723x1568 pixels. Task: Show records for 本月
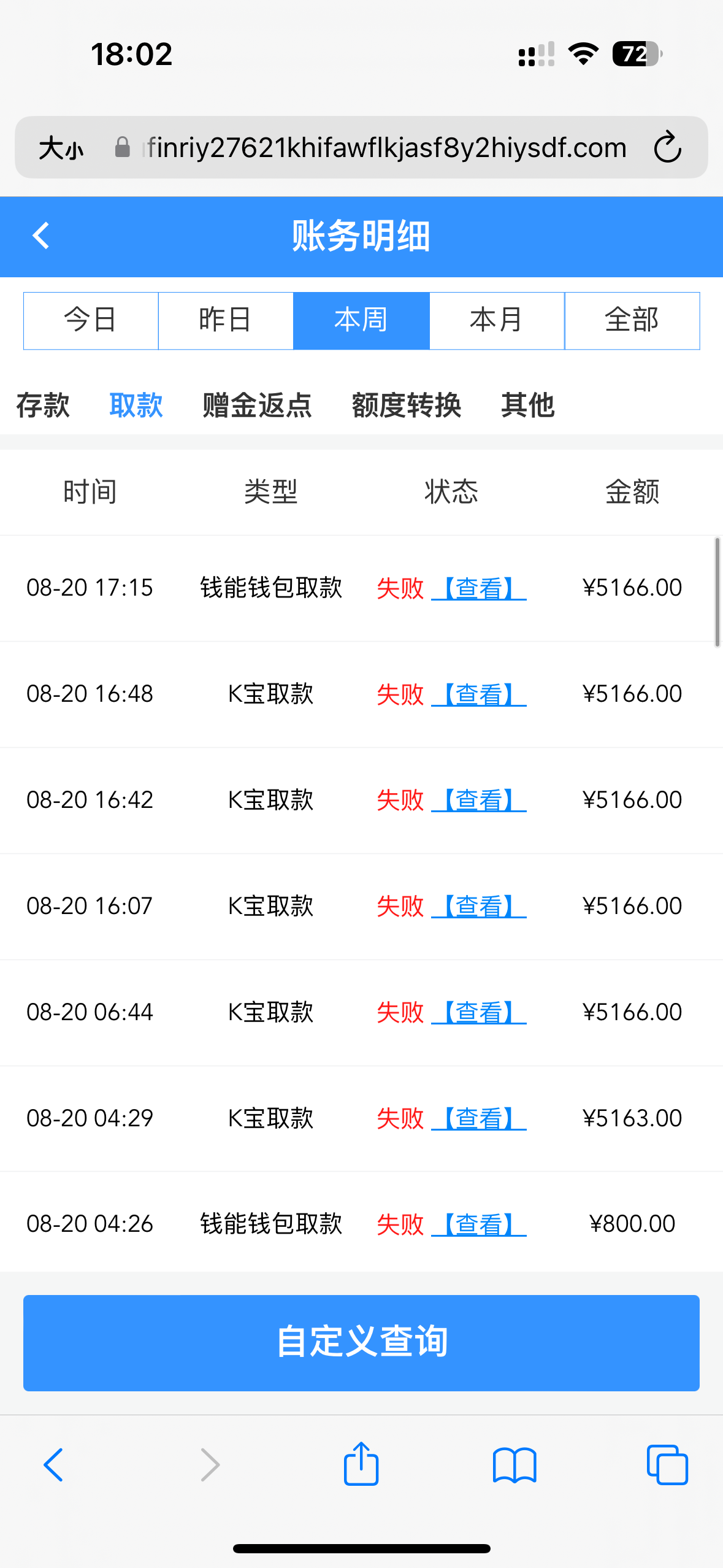[497, 321]
